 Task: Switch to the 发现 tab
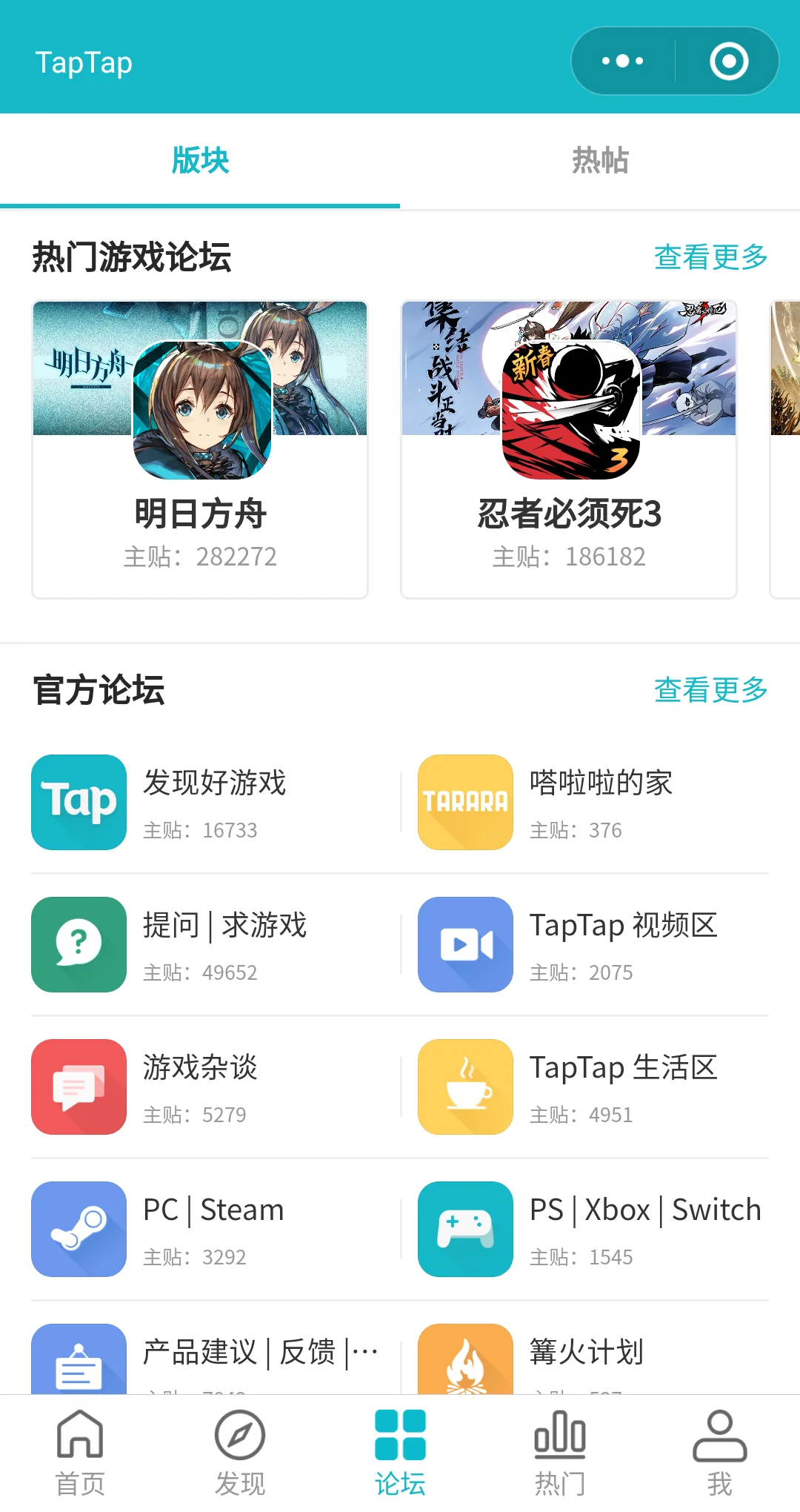(240, 1453)
